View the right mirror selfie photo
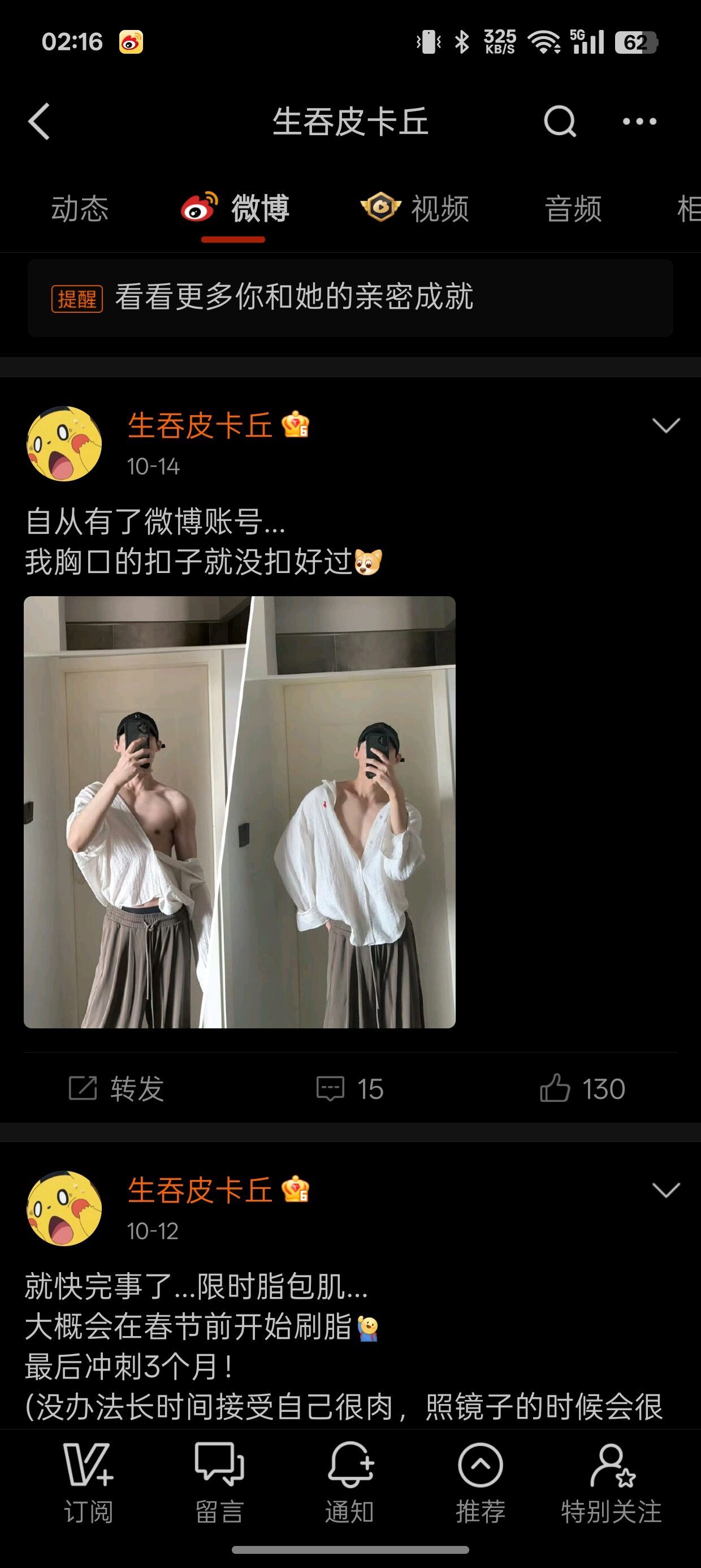 353,812
